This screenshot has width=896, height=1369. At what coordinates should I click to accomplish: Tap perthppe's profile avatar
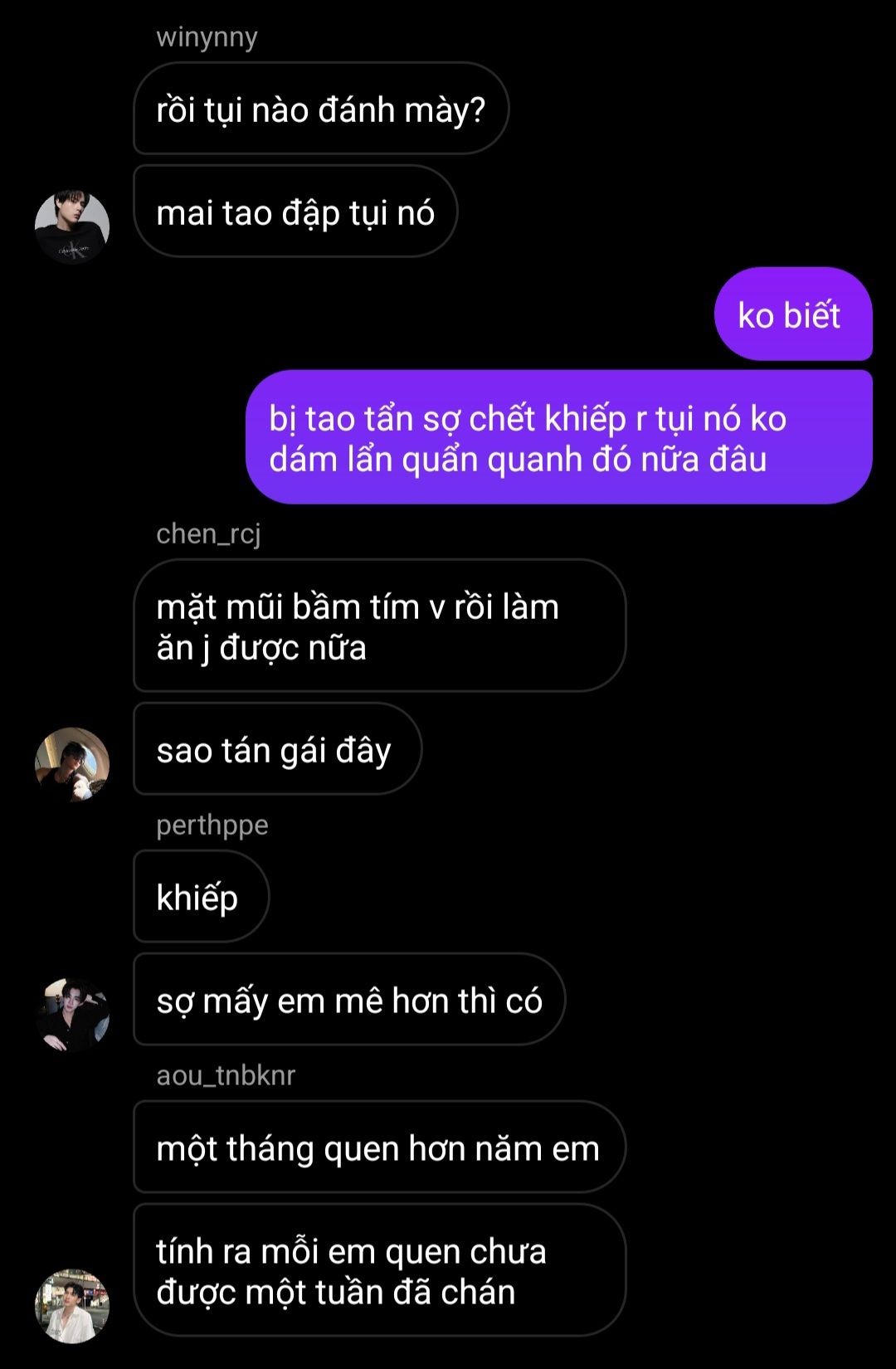[x=72, y=1015]
